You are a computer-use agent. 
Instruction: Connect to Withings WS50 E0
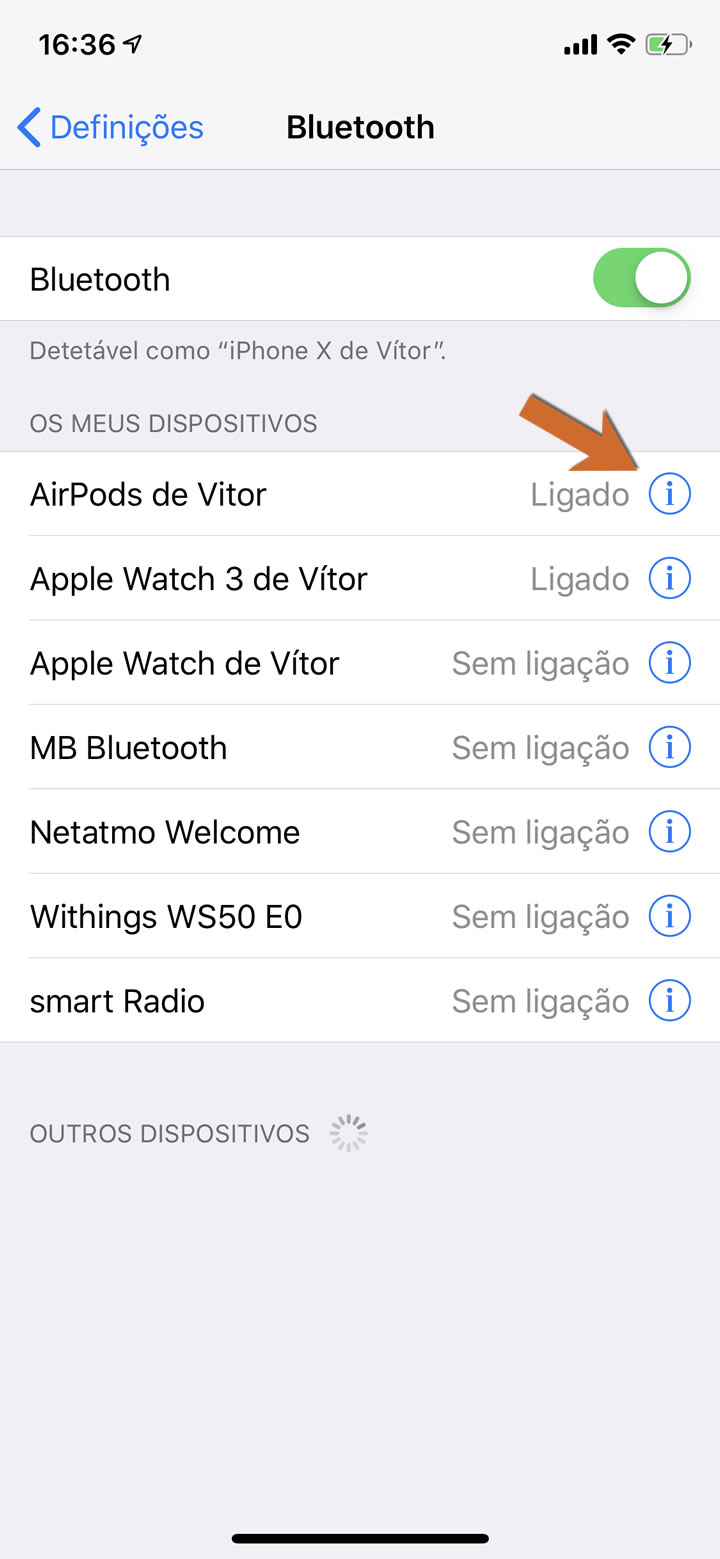pyautogui.click(x=360, y=916)
